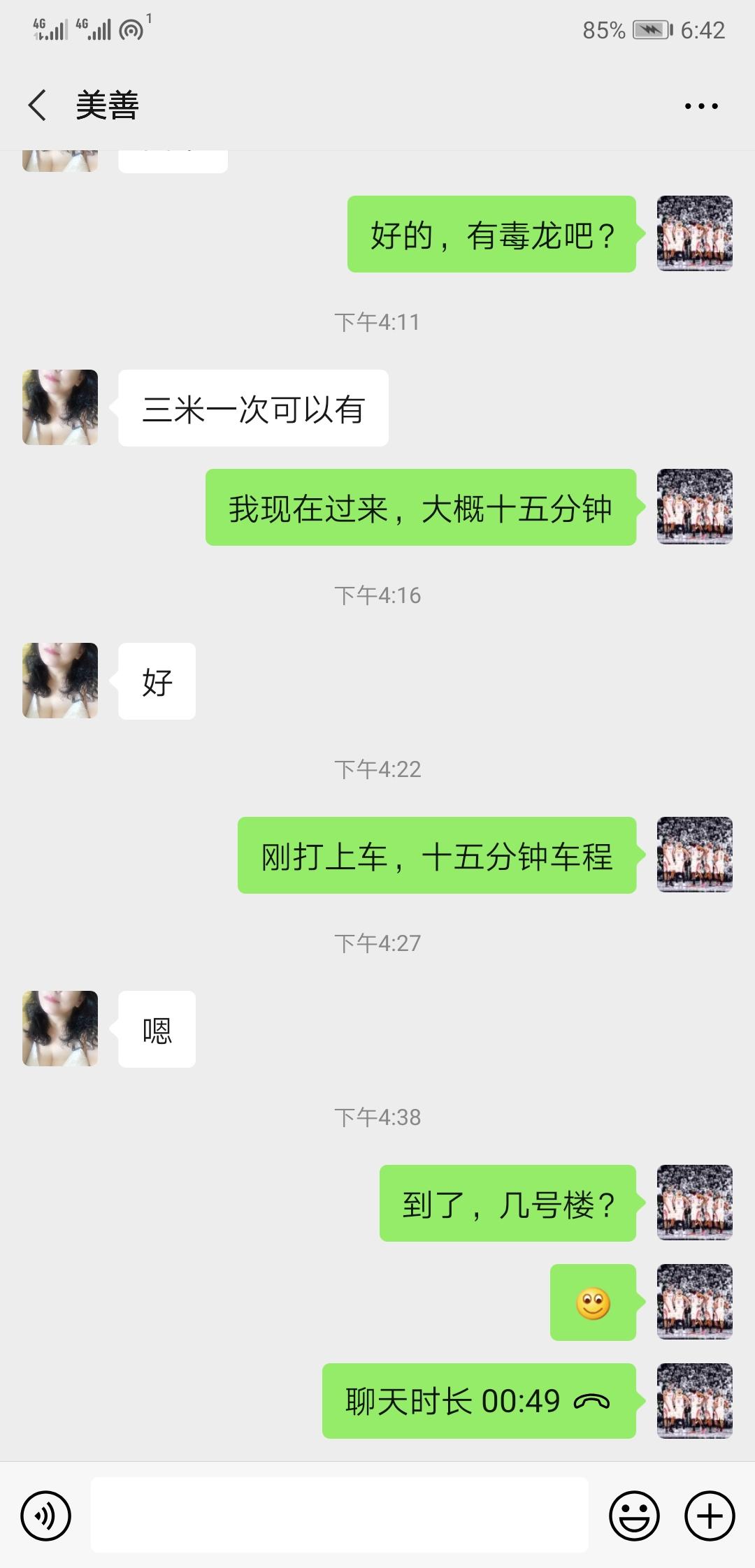The height and width of the screenshot is (1568, 755).
Task: Switch to voice message input
Action: click(x=45, y=1516)
